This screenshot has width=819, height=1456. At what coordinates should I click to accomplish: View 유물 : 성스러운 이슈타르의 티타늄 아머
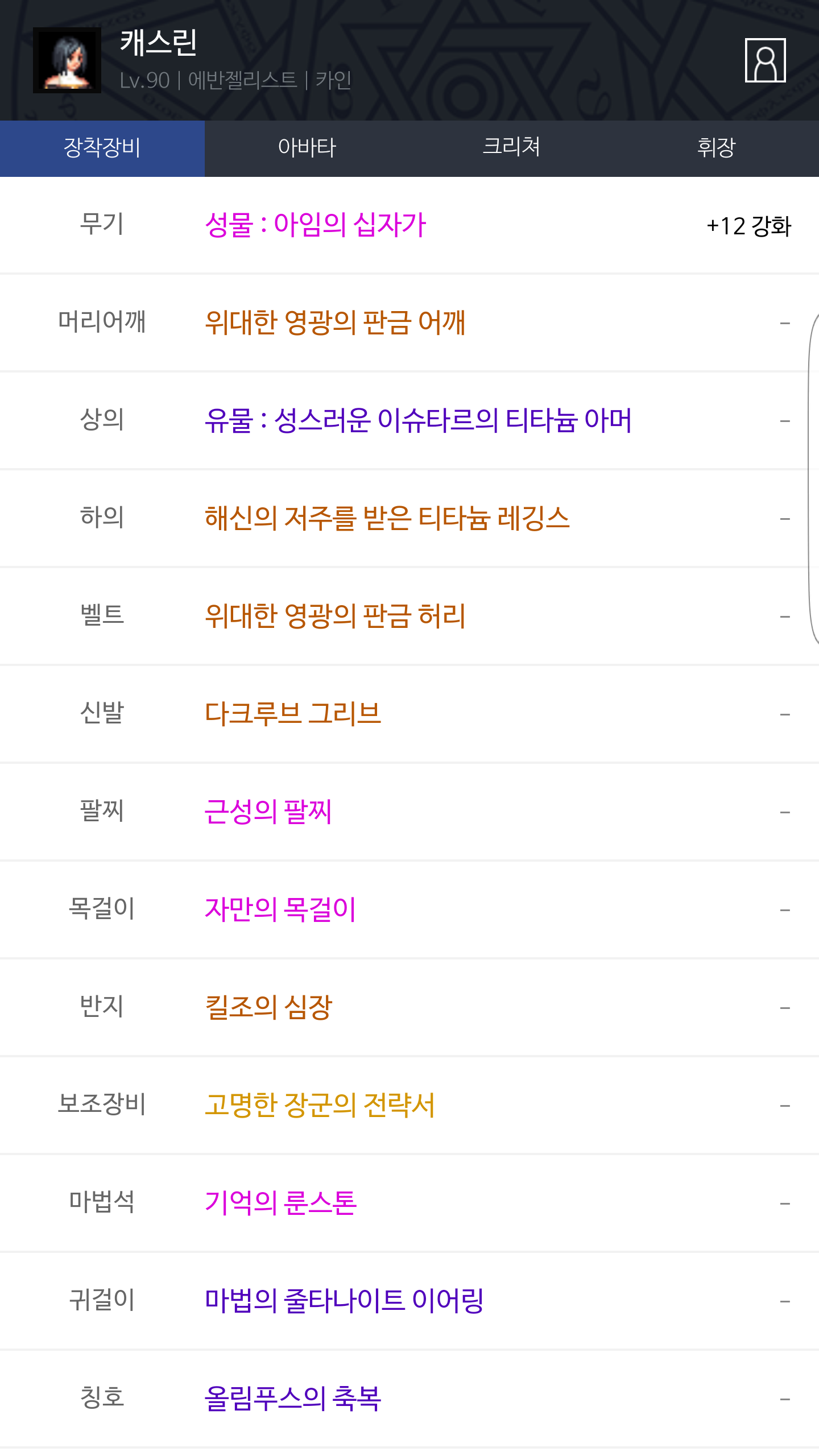(x=419, y=420)
